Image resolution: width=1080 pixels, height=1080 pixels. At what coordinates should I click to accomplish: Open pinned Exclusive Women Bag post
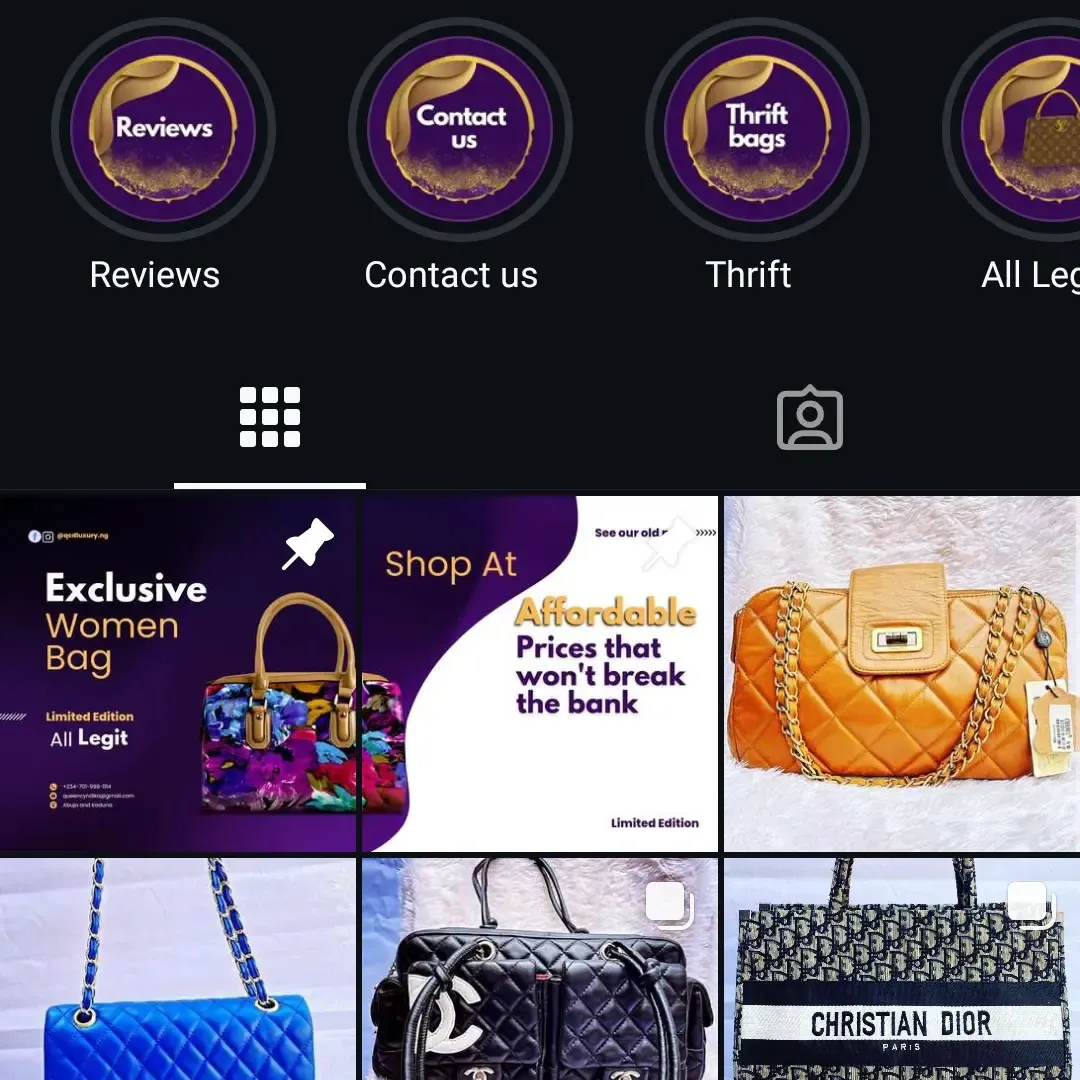pyautogui.click(x=178, y=673)
